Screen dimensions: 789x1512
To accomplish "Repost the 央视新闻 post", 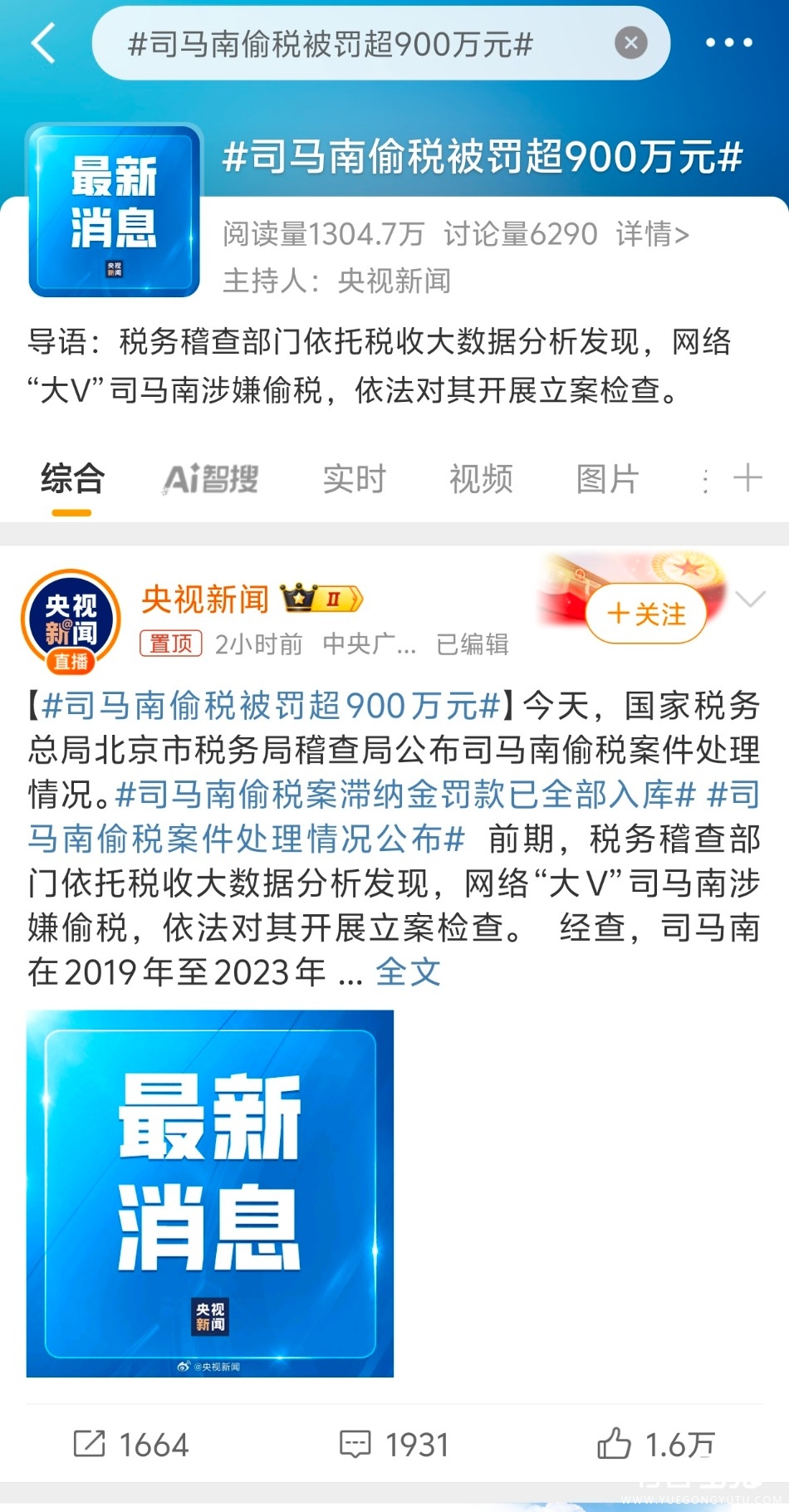I will click(x=131, y=1445).
